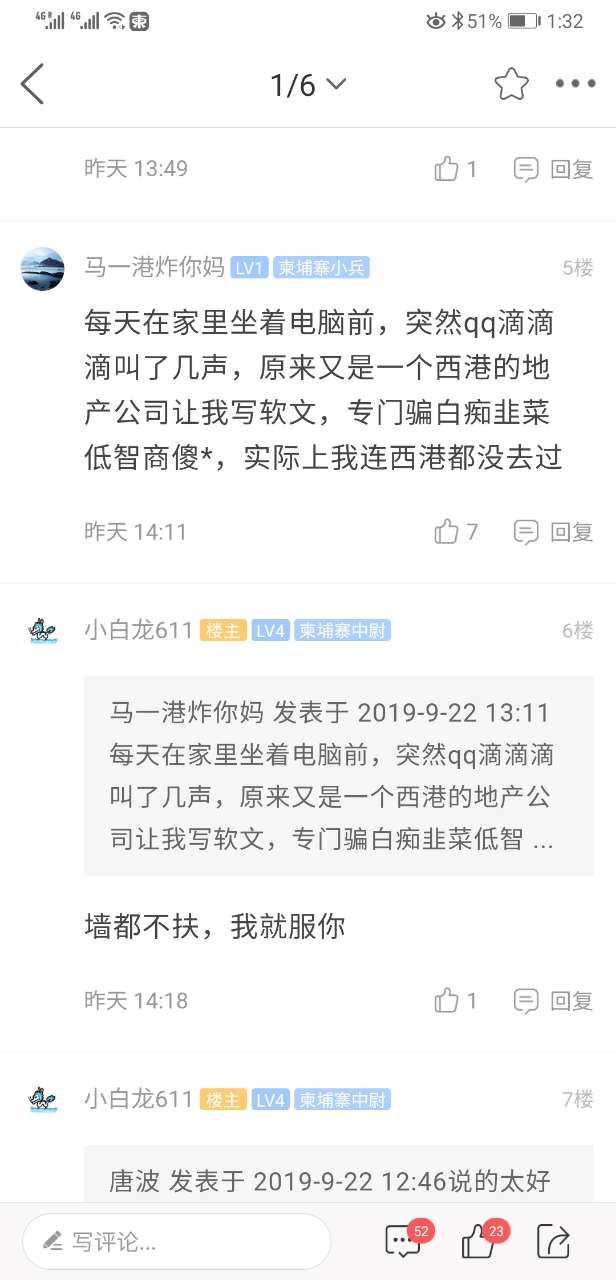
Task: Like the 6楼 comment posted 昨天 14:18
Action: (455, 1000)
